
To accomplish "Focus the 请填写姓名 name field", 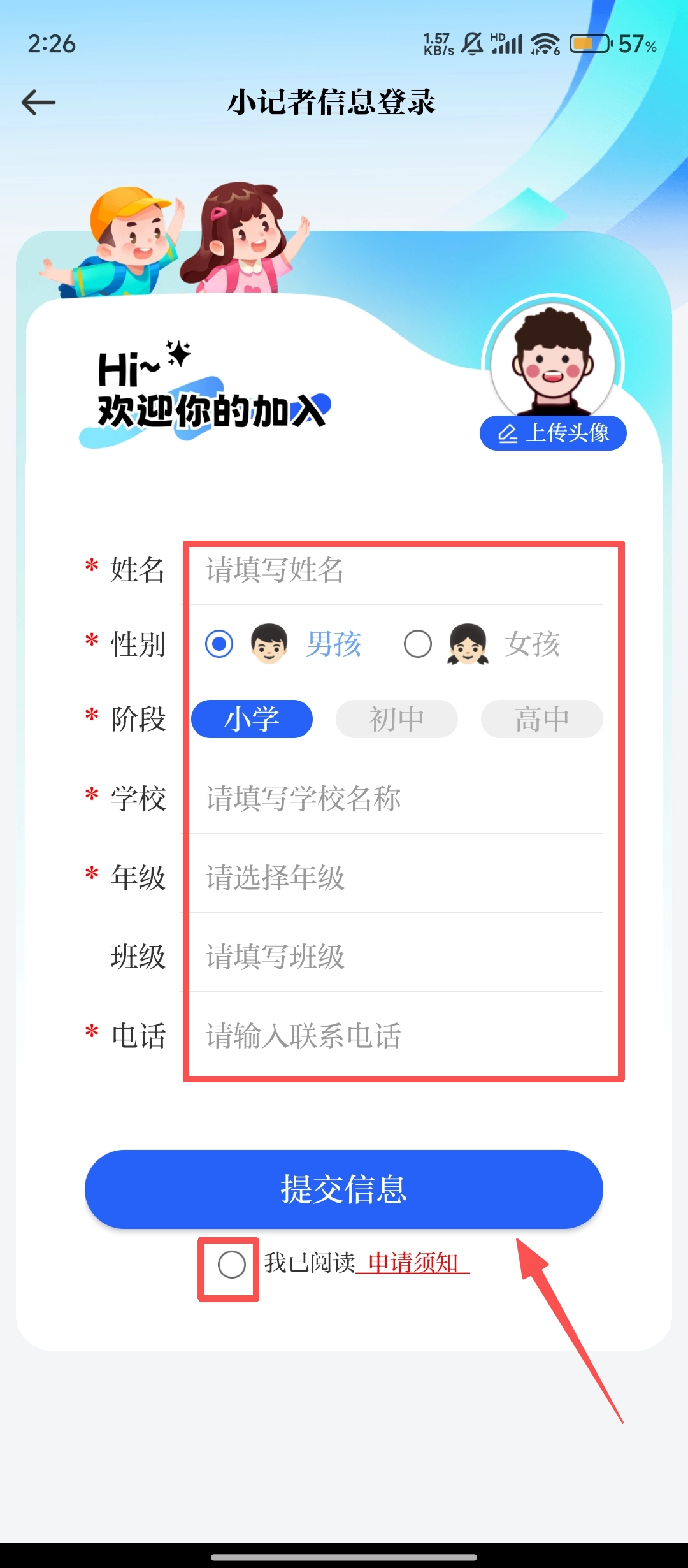I will pos(395,570).
